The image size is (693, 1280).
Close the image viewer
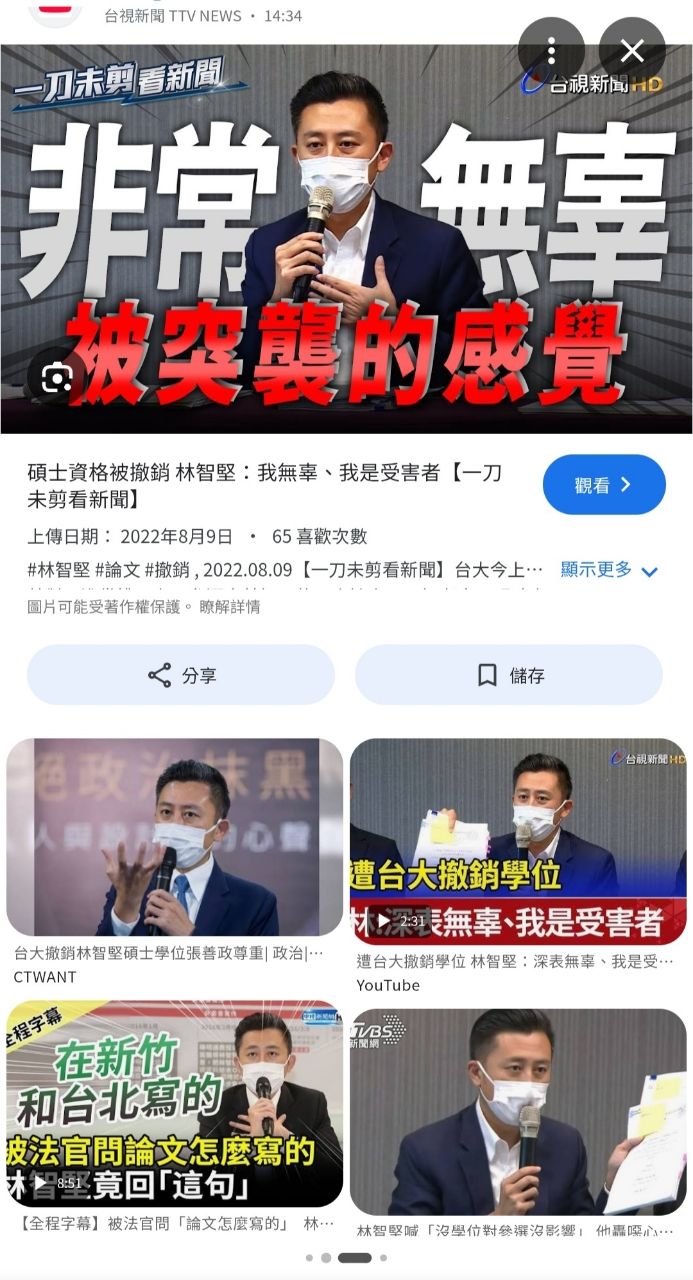(632, 50)
